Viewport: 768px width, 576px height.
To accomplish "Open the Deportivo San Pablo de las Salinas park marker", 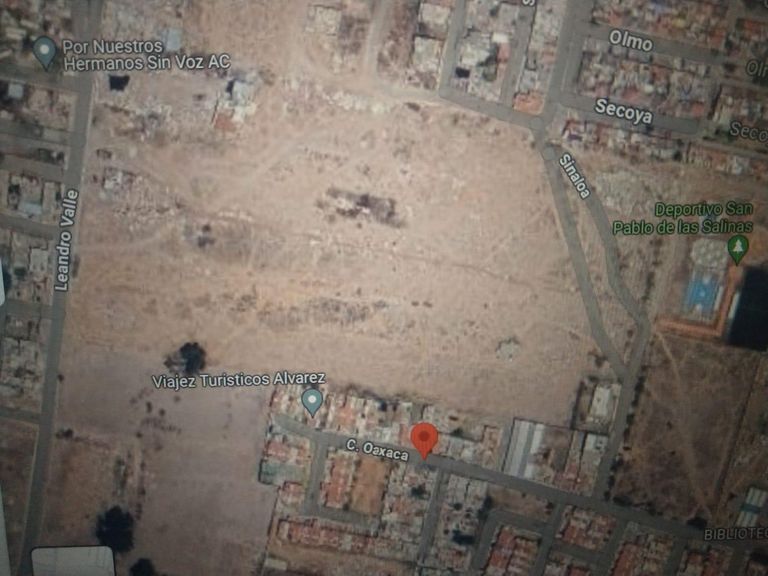I will (x=738, y=249).
